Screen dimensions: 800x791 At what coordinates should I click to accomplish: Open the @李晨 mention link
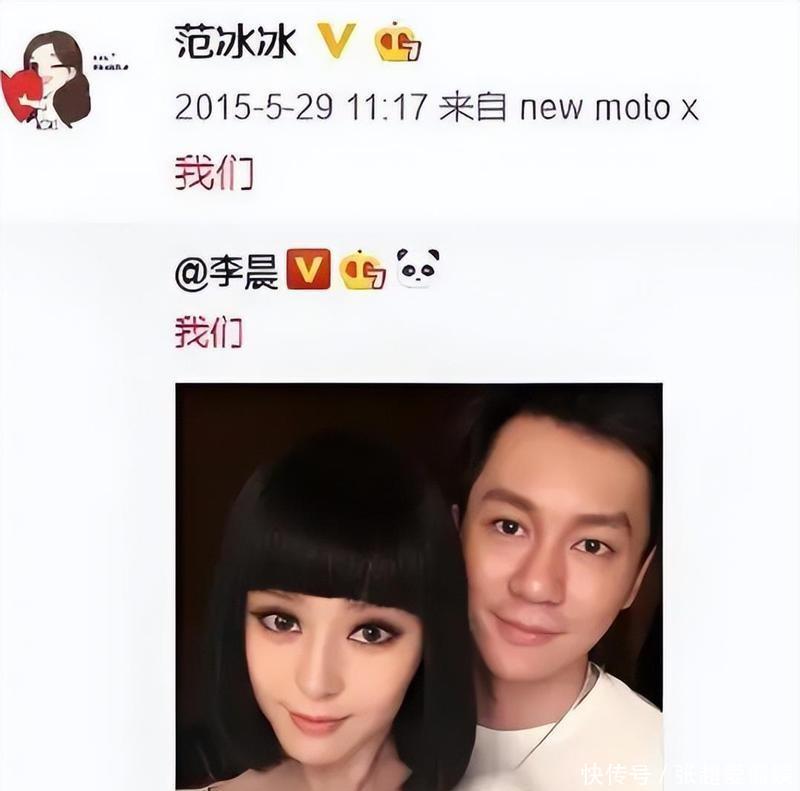(226, 271)
